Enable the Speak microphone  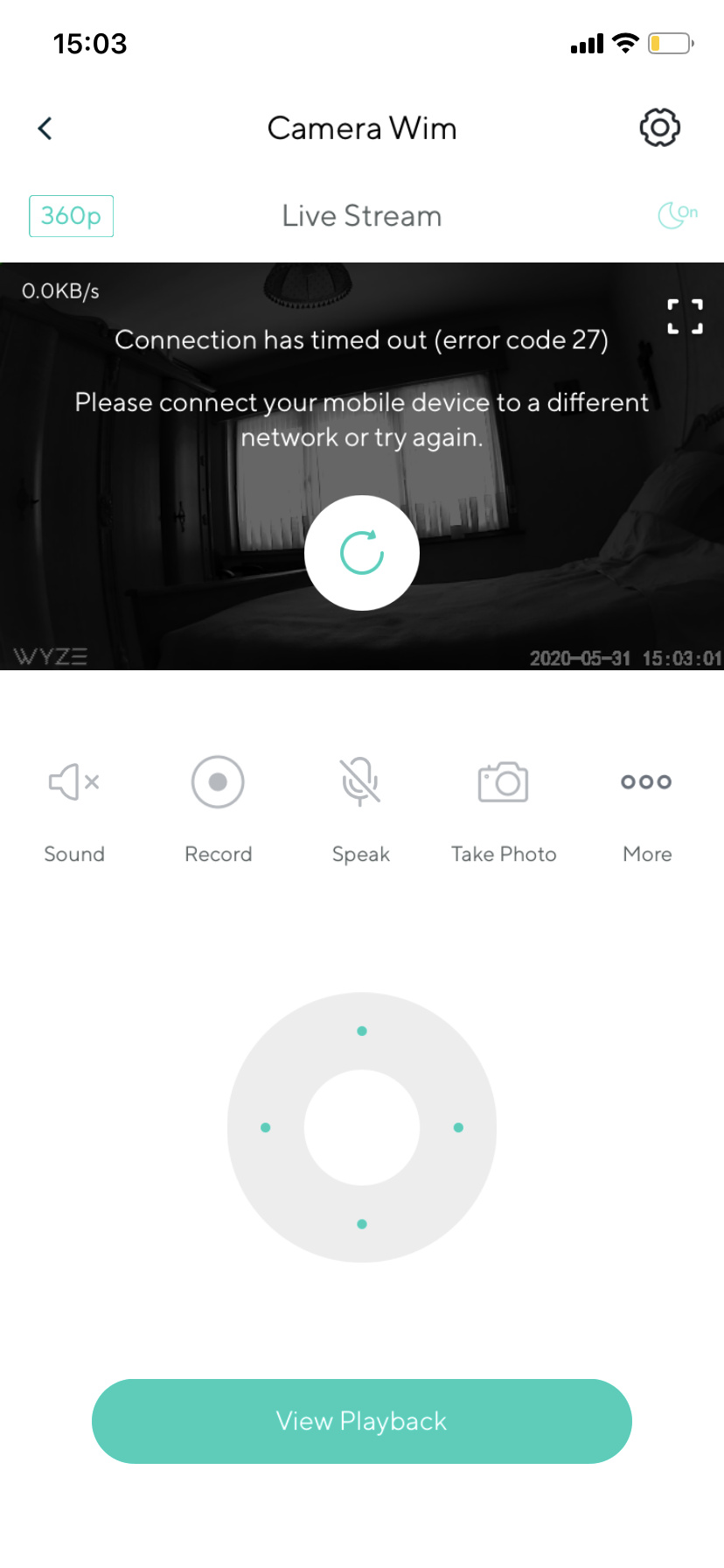(x=361, y=782)
